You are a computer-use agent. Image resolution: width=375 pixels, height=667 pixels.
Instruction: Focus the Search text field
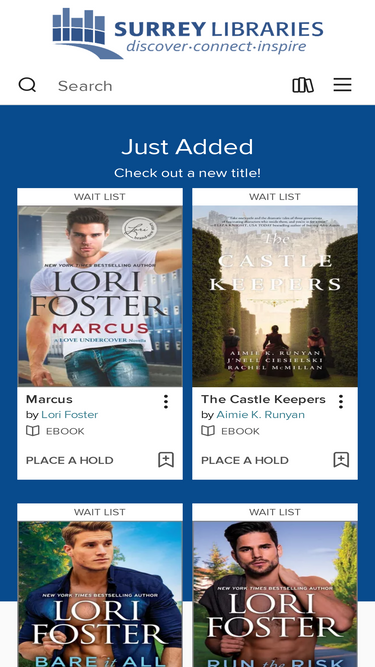pyautogui.click(x=166, y=86)
